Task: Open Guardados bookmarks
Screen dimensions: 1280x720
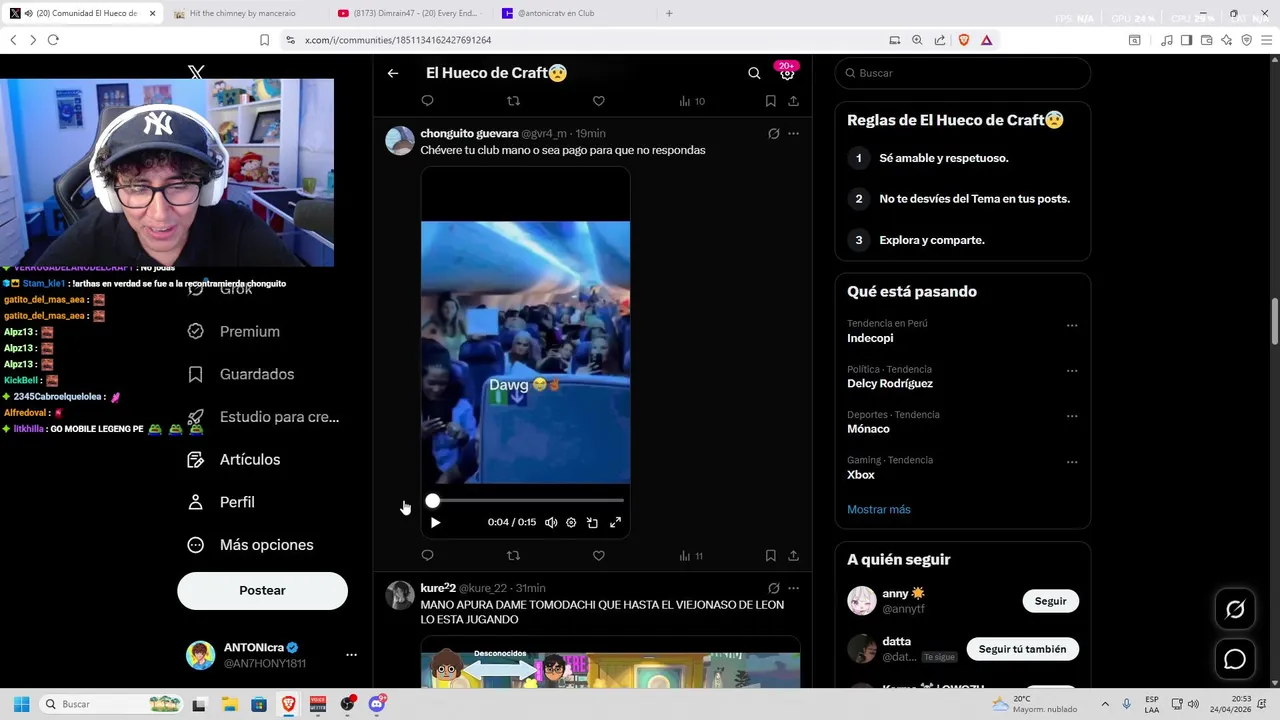Action: (257, 374)
